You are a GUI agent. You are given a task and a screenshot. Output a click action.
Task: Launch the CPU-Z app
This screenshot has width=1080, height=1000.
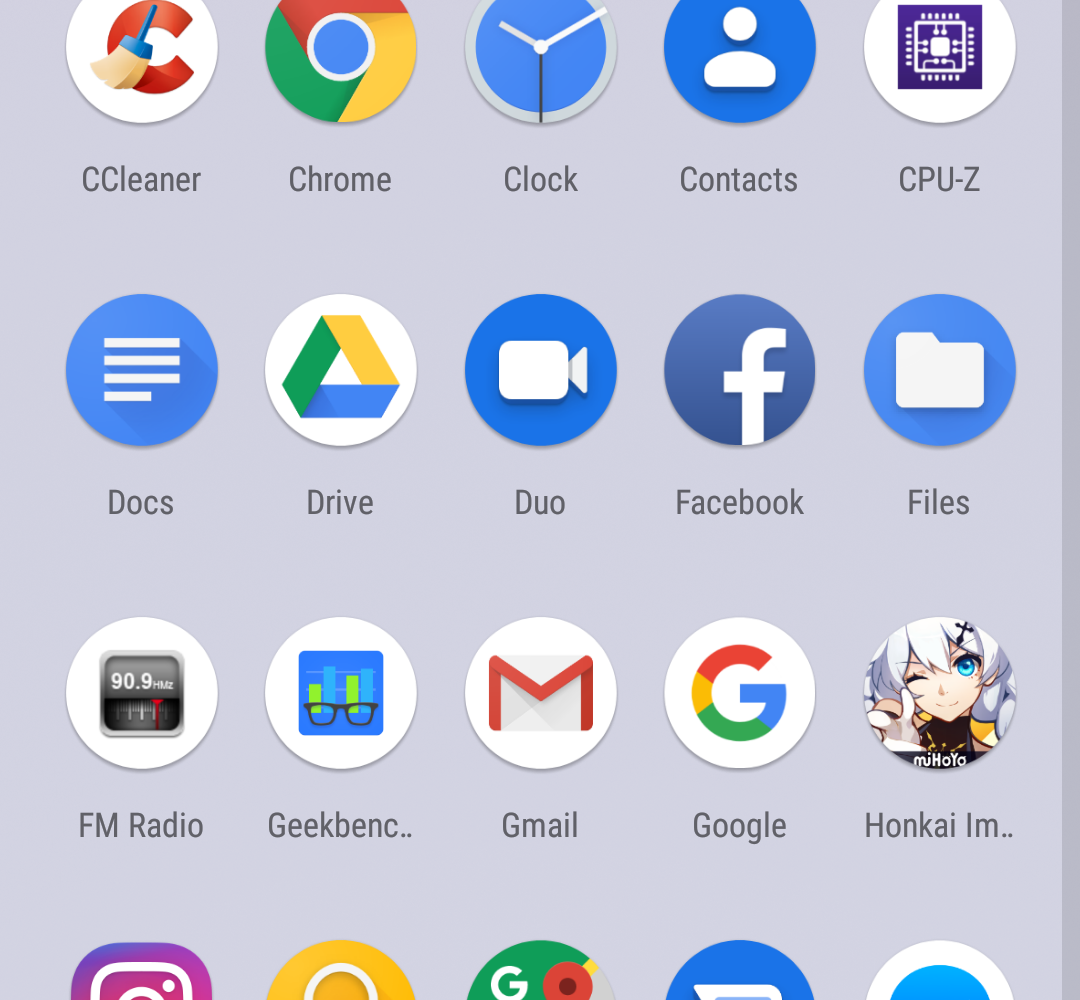coord(939,50)
